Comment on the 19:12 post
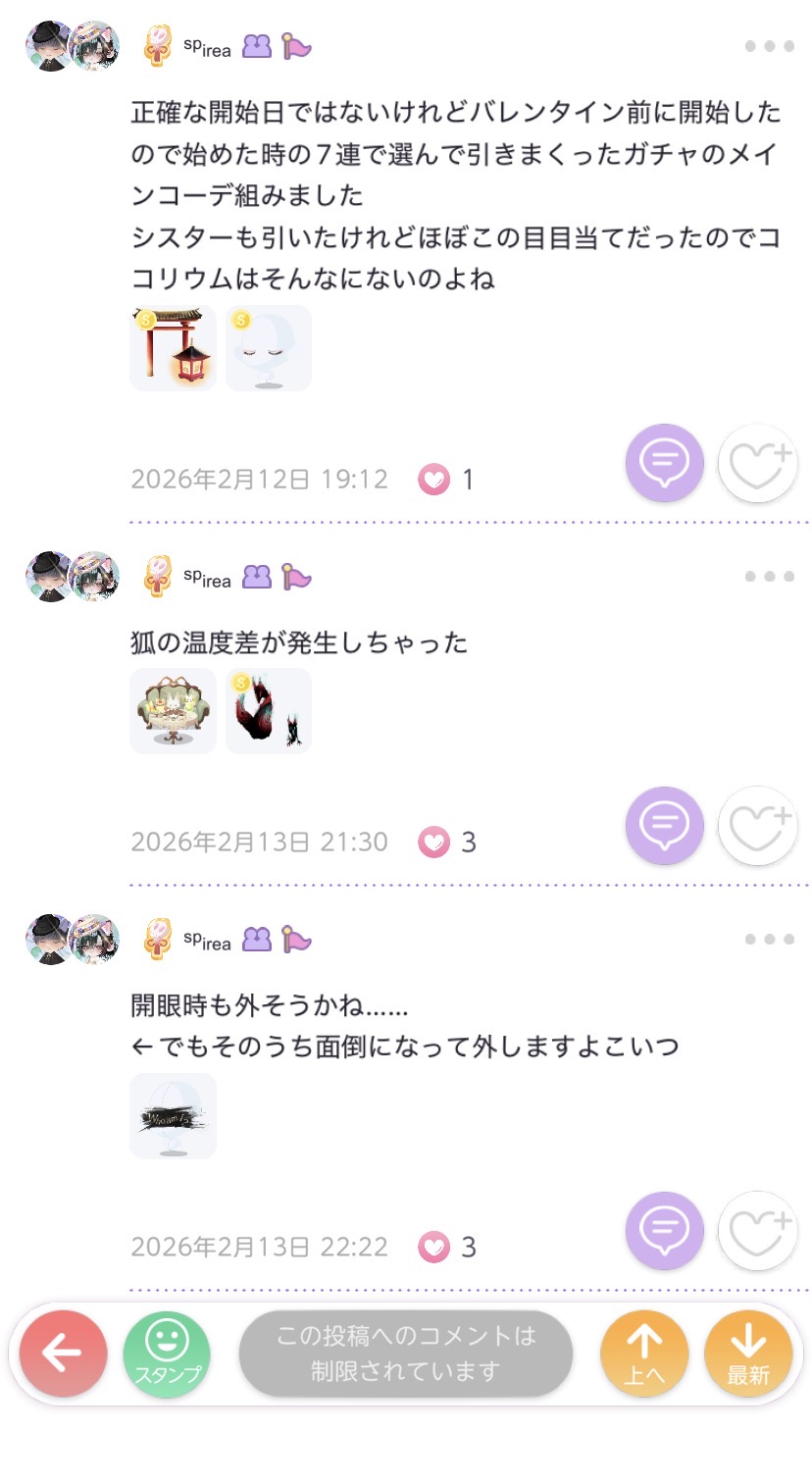This screenshot has width=812, height=1482. (665, 462)
